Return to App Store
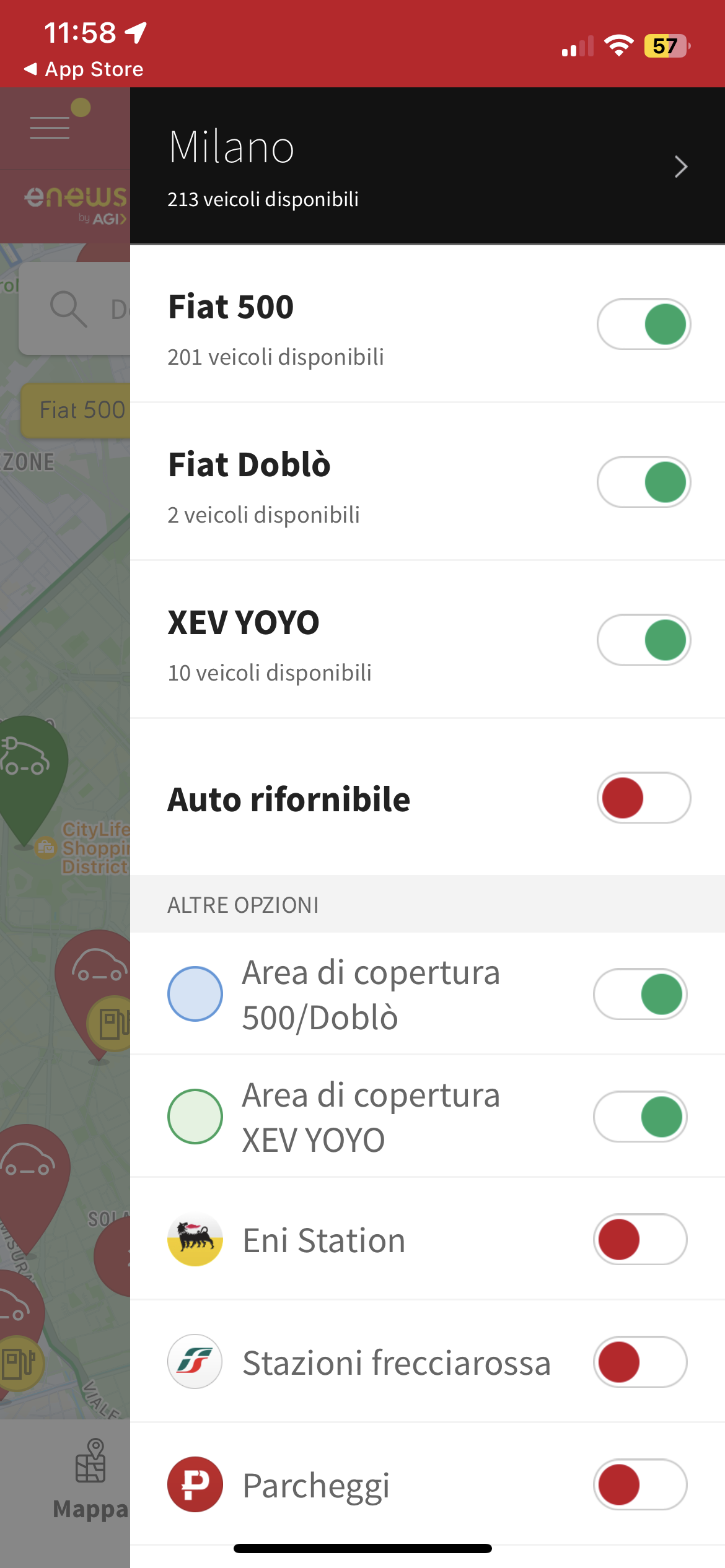 (84, 69)
